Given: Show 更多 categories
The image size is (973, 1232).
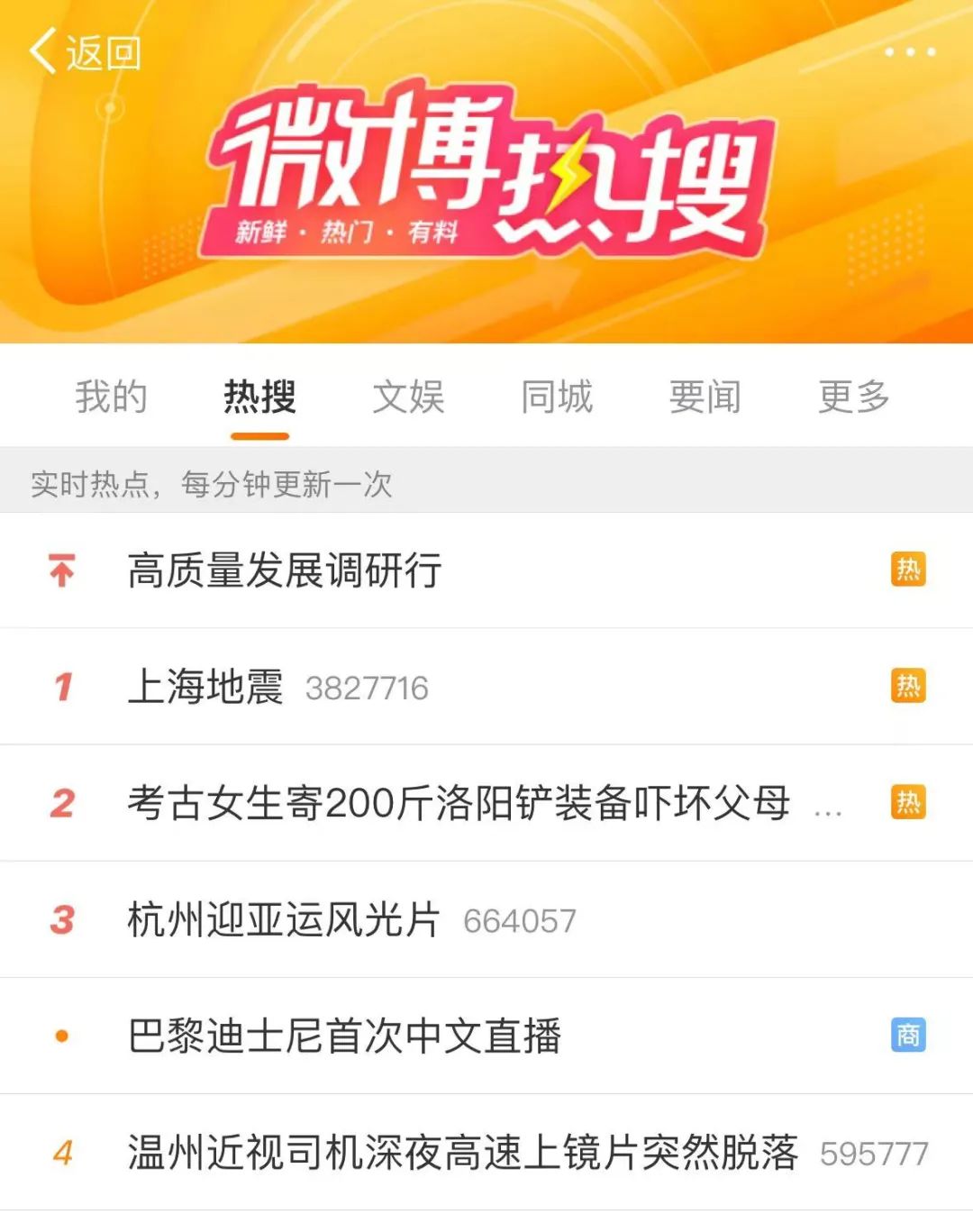Looking at the screenshot, I should (x=853, y=397).
